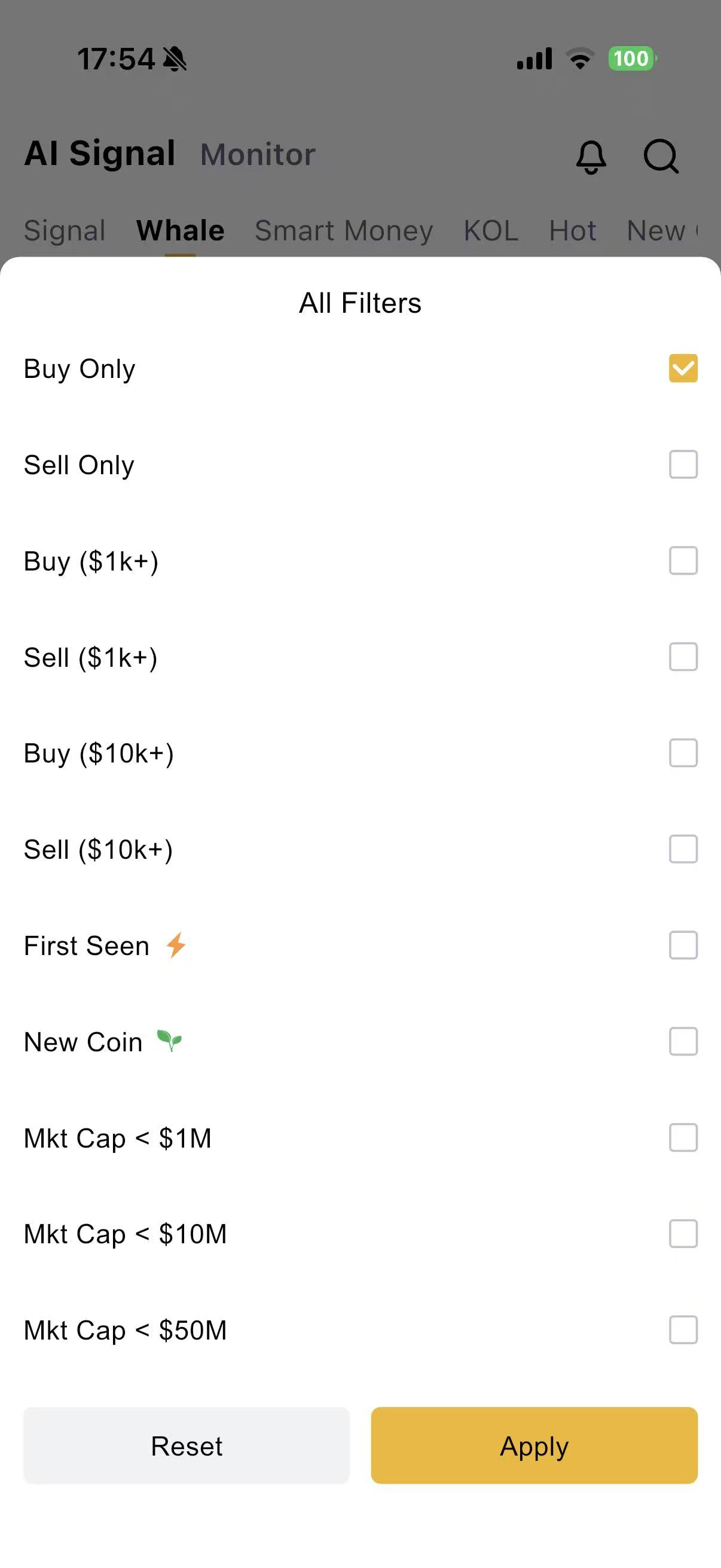This screenshot has width=721, height=1568.
Task: Enable the Buy ($1k+) filter
Action: click(x=683, y=560)
